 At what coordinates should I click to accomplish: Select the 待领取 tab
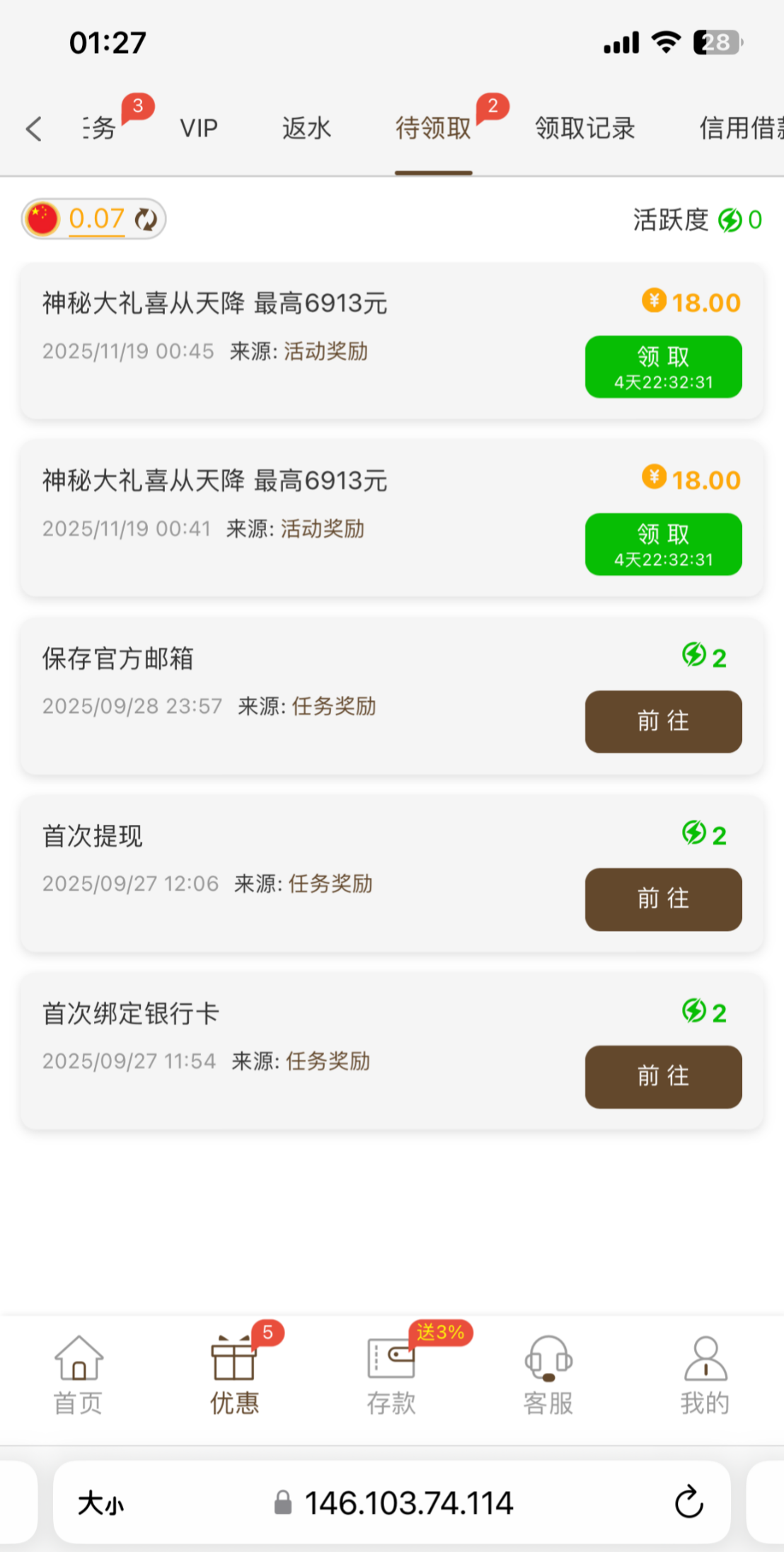coord(433,129)
